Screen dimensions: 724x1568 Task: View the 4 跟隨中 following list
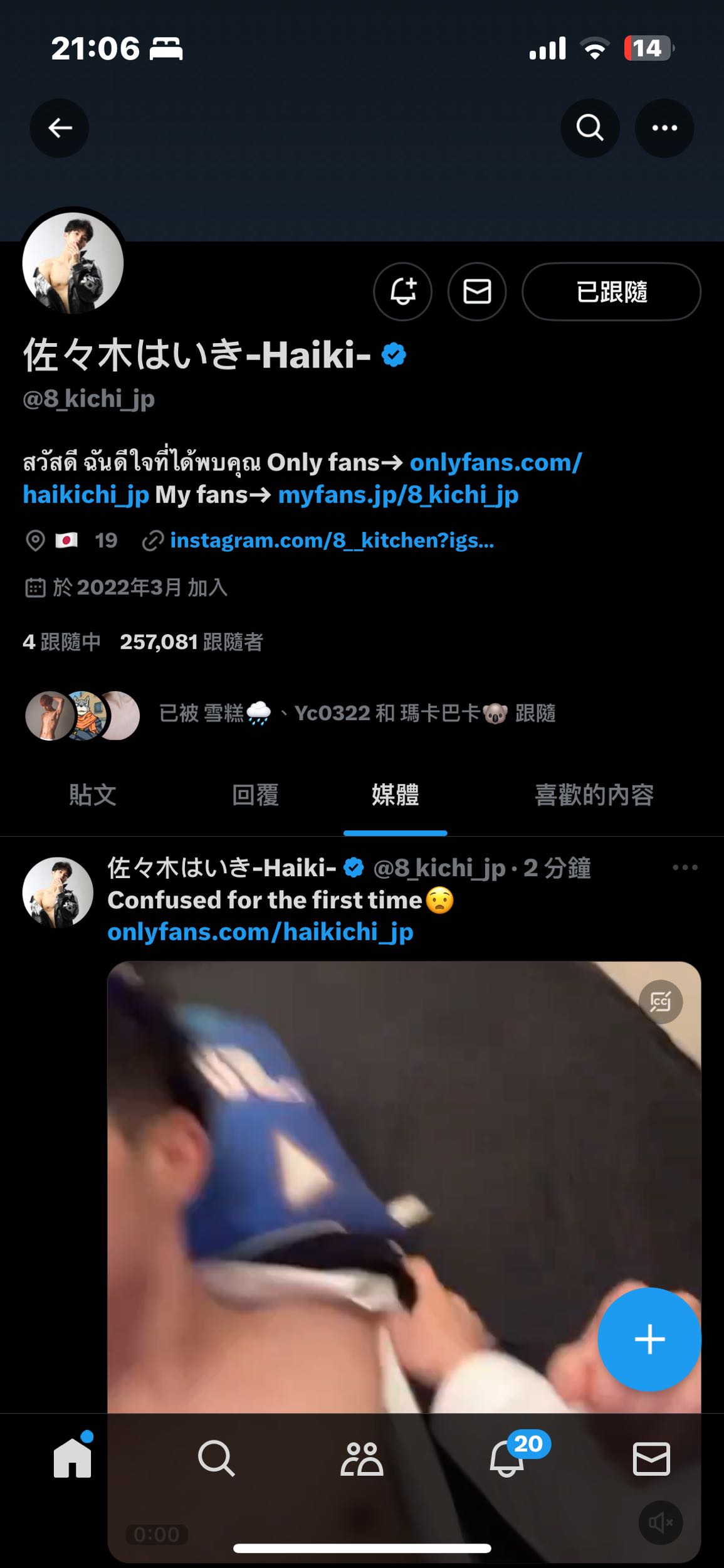tap(61, 642)
